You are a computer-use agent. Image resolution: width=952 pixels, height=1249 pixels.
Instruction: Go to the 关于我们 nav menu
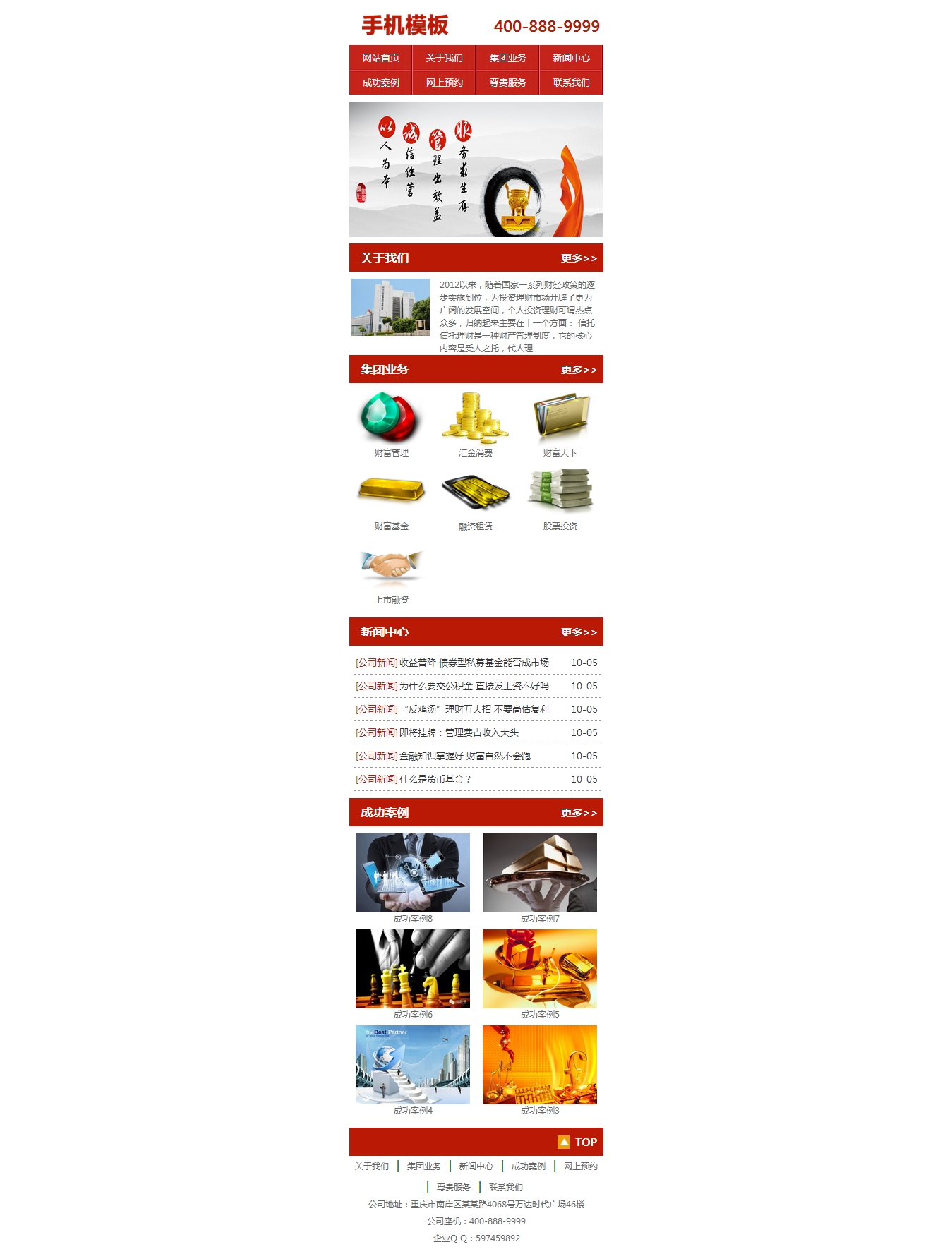pos(444,58)
